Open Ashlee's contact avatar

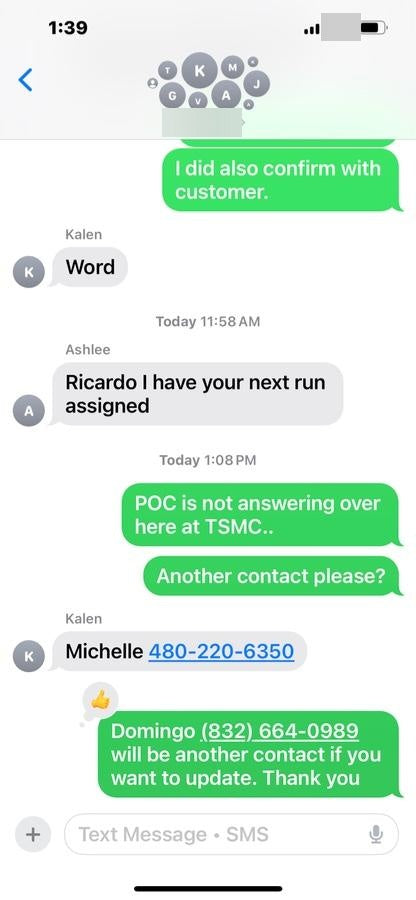[x=29, y=411]
